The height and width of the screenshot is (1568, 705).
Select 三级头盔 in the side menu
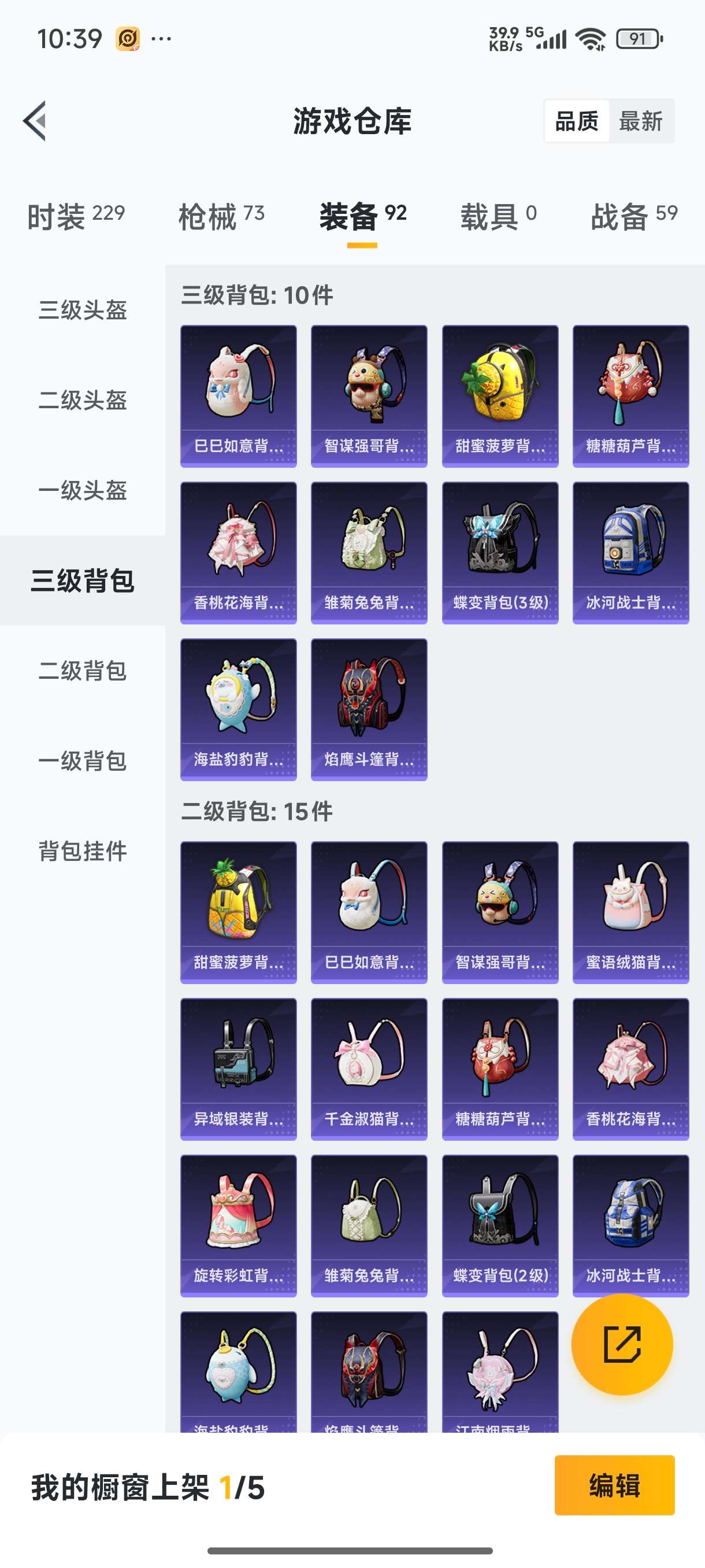pos(83,310)
